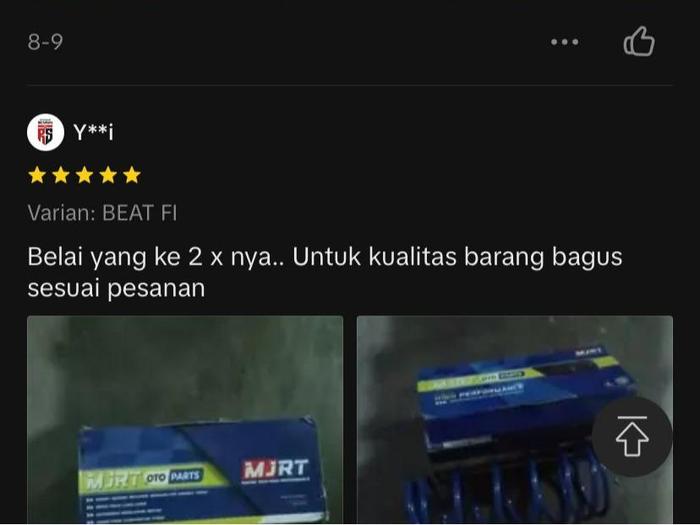Open the first review photo of MJRT box

coord(185,420)
